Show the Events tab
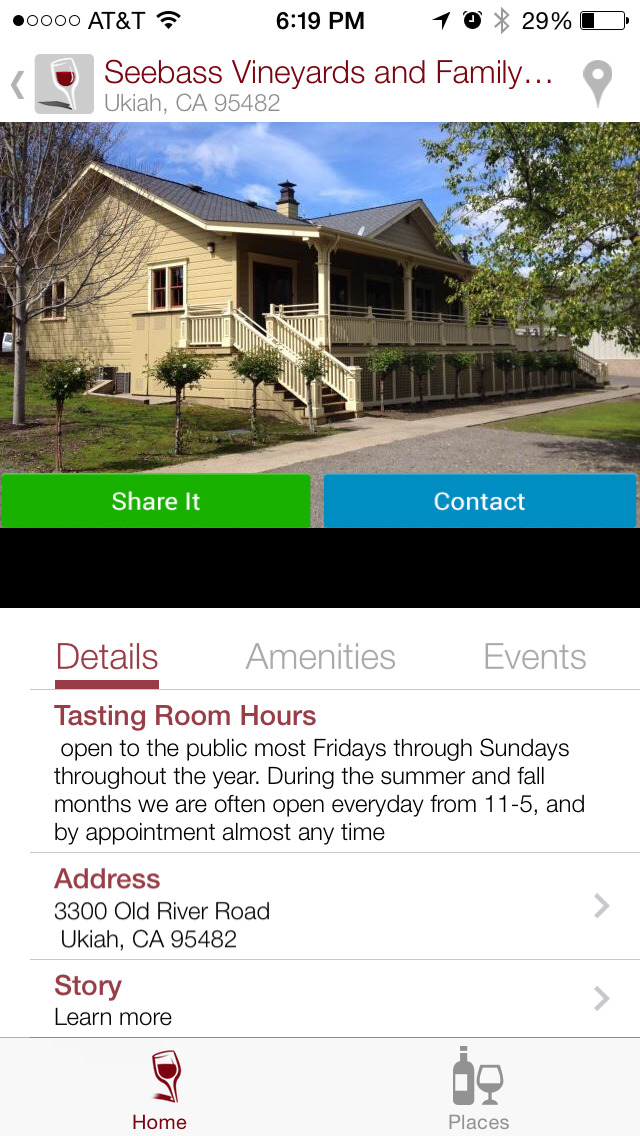The height and width of the screenshot is (1136, 640). (535, 657)
